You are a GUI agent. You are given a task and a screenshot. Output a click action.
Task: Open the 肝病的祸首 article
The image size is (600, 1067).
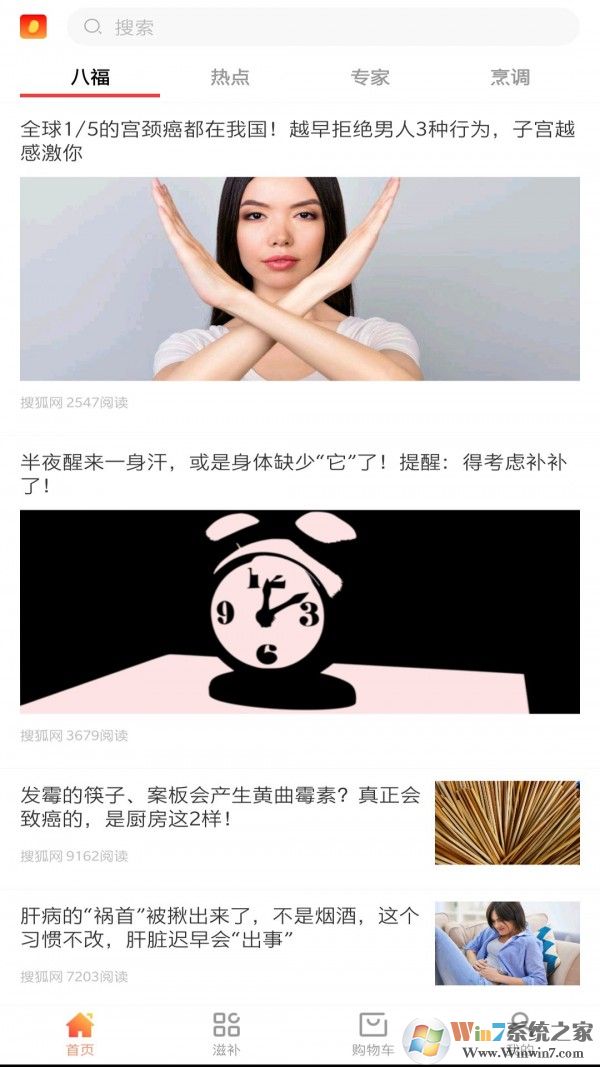tap(222, 927)
